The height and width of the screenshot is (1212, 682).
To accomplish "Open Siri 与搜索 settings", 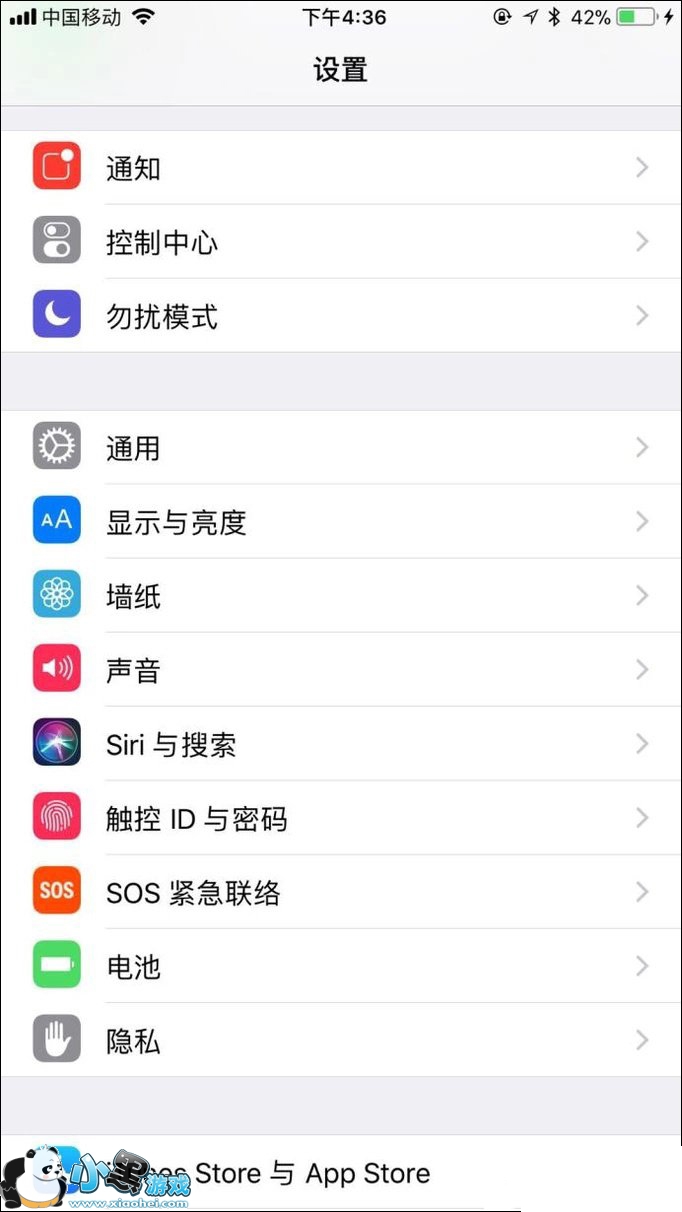I will (340, 743).
